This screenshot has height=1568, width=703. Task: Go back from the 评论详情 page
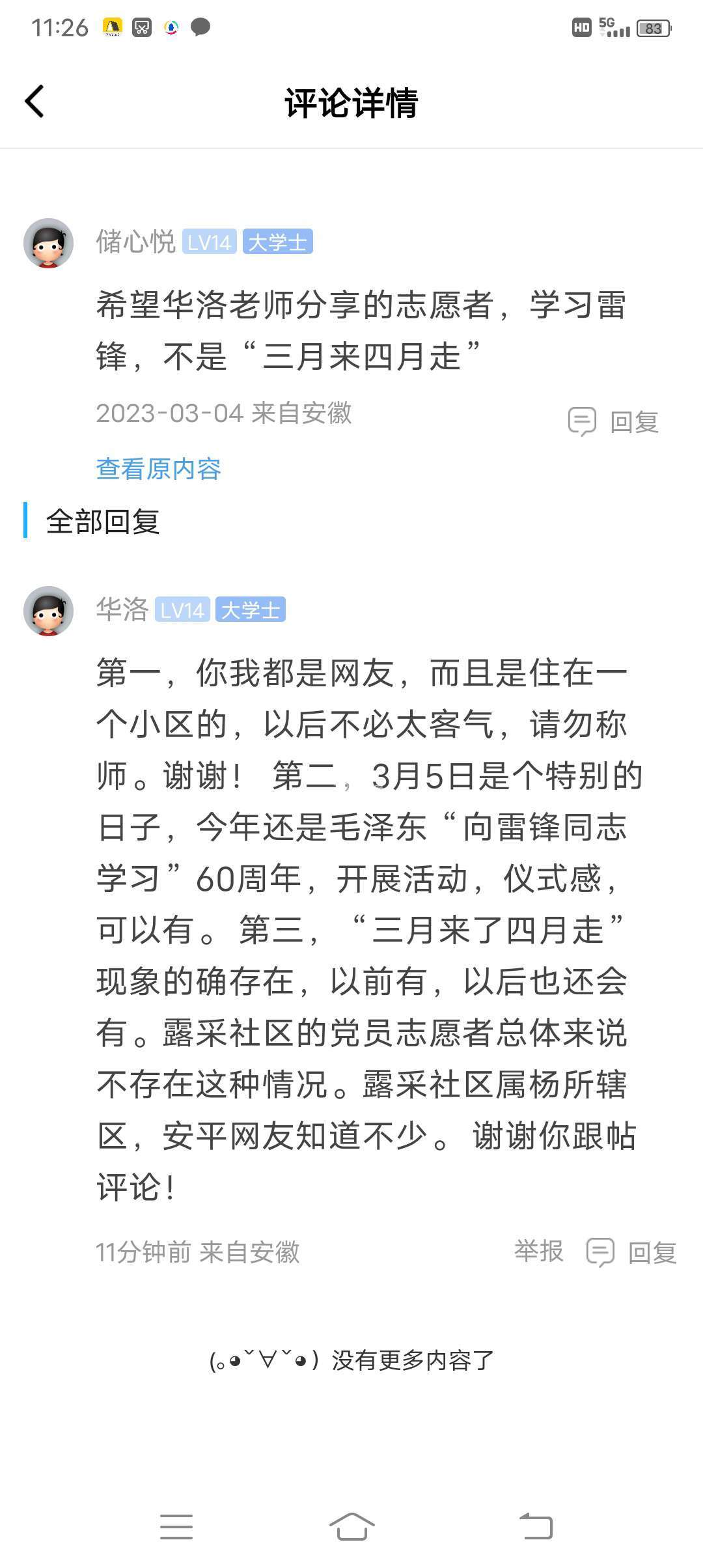tap(34, 102)
